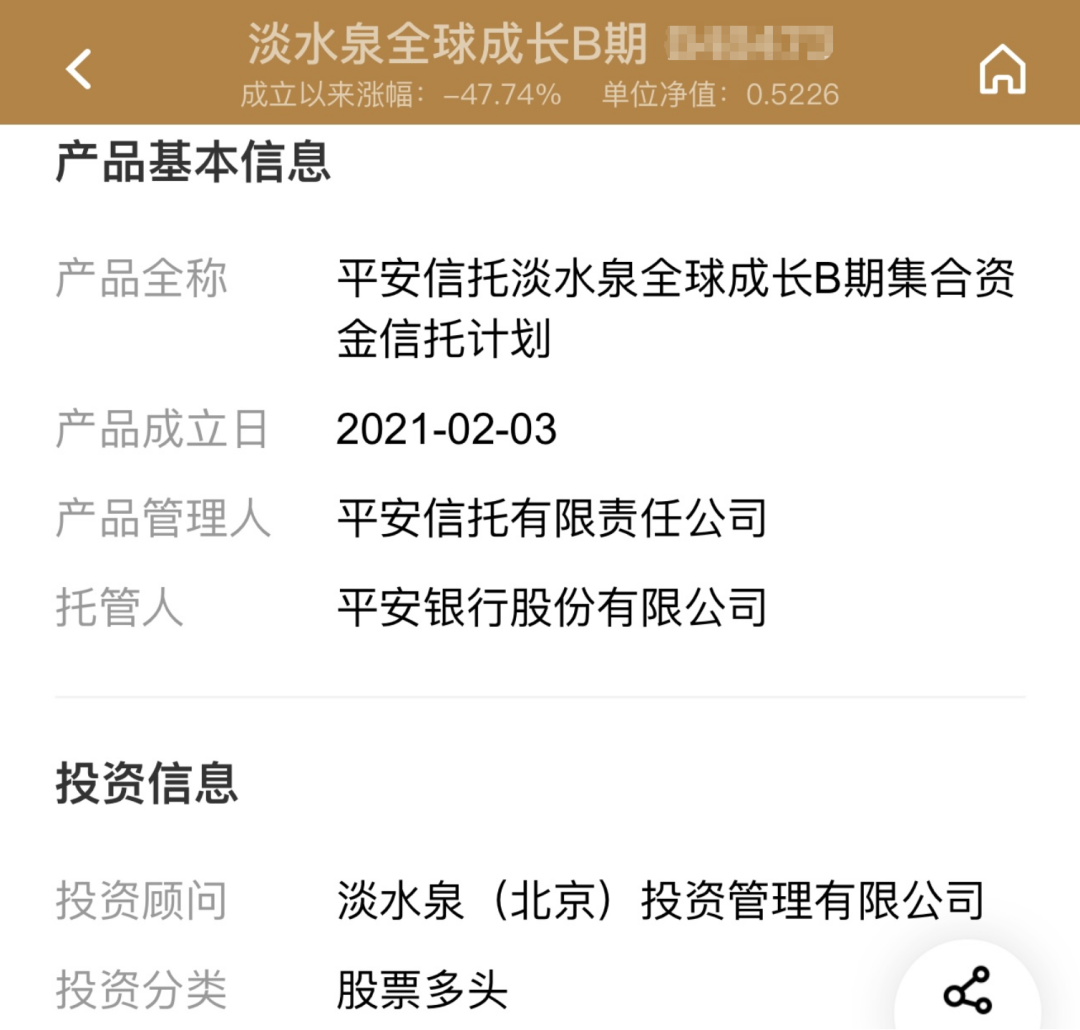This screenshot has width=1080, height=1030.
Task: Open the home icon in the header
Action: pyautogui.click(x=1002, y=70)
